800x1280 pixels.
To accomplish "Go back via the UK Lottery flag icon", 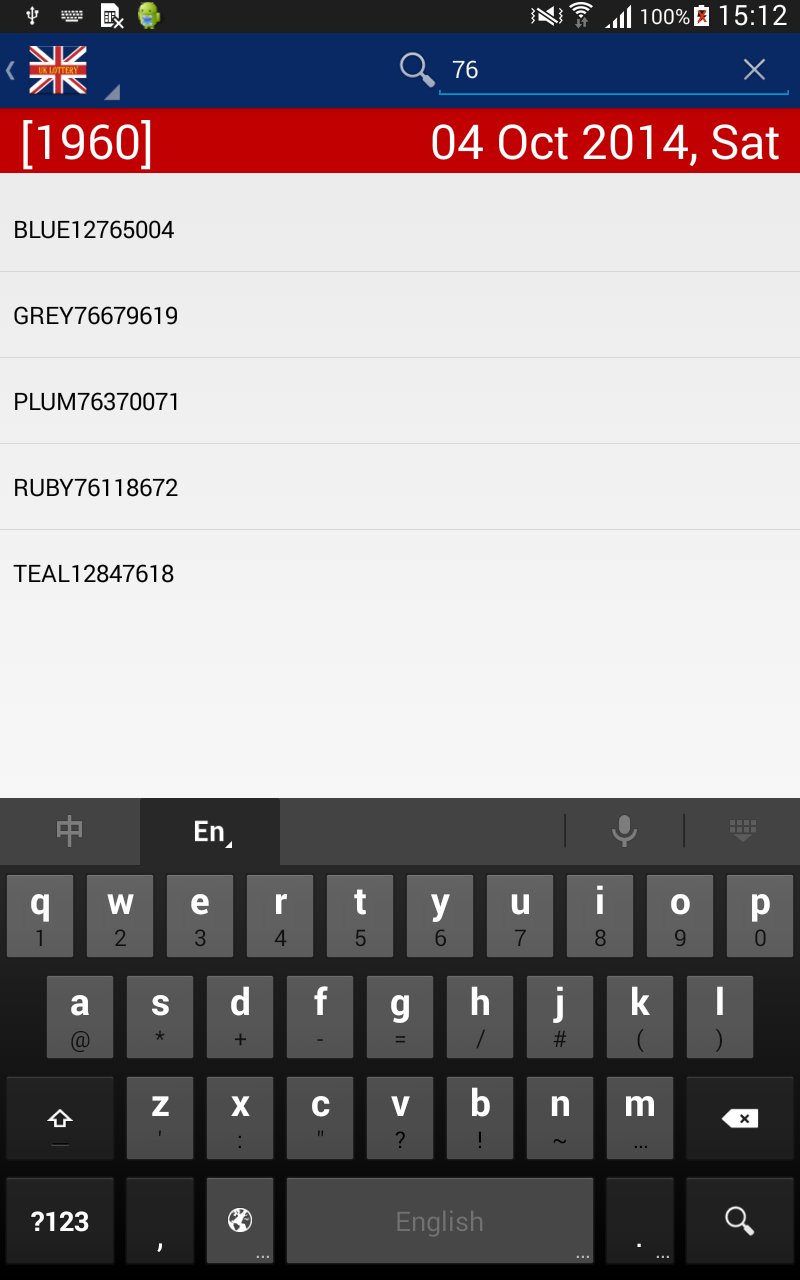I will click(57, 70).
